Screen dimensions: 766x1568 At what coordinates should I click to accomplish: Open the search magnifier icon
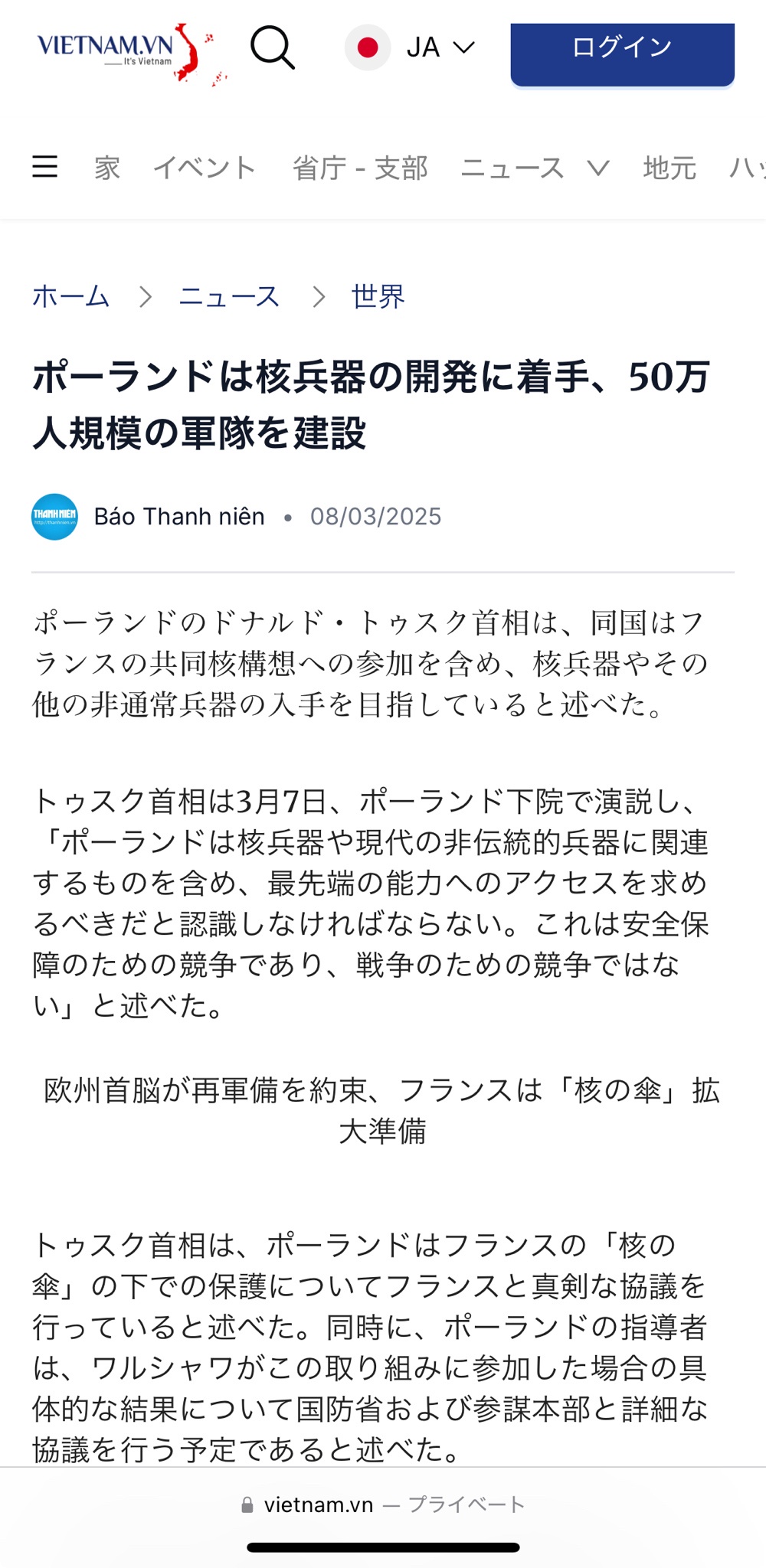coord(272,47)
